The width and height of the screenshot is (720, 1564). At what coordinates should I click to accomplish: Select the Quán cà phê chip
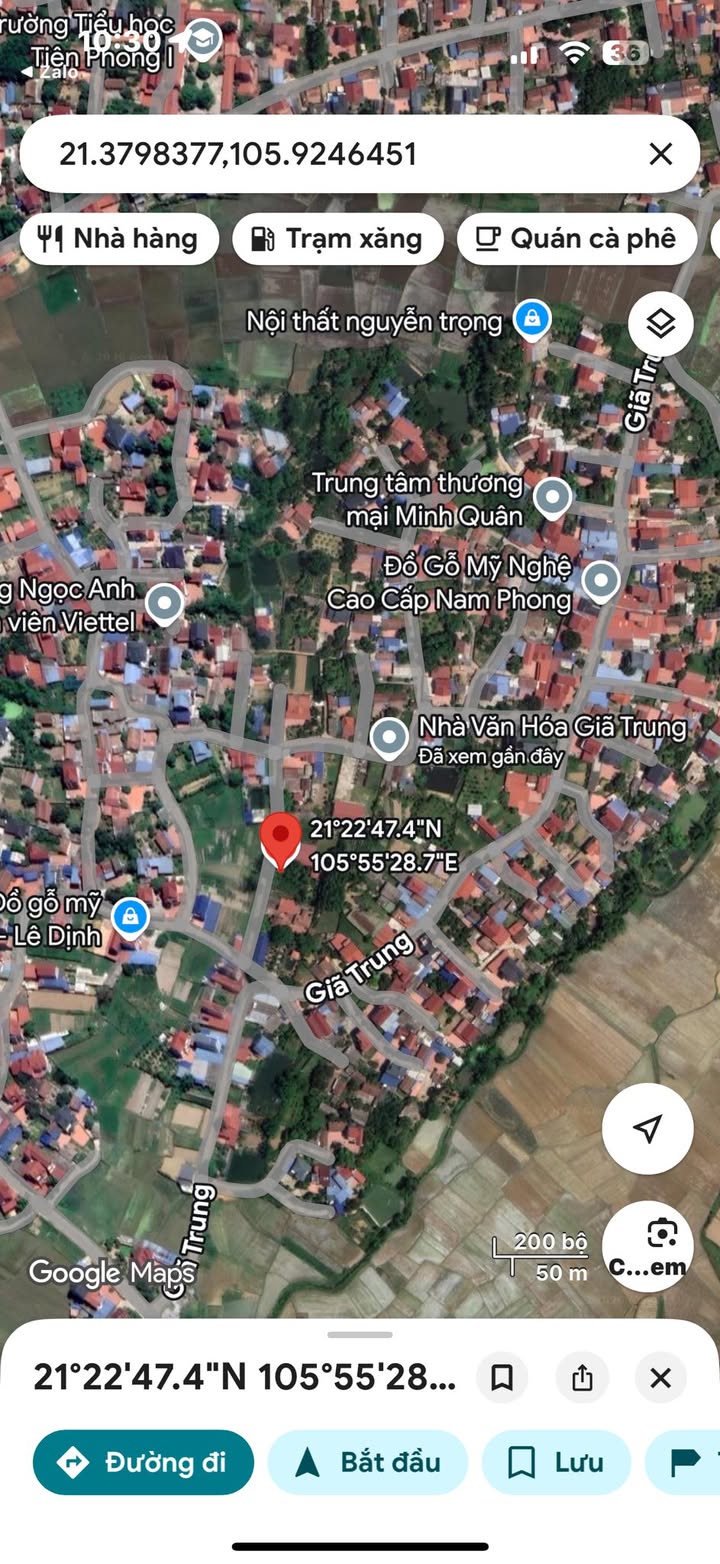[577, 239]
